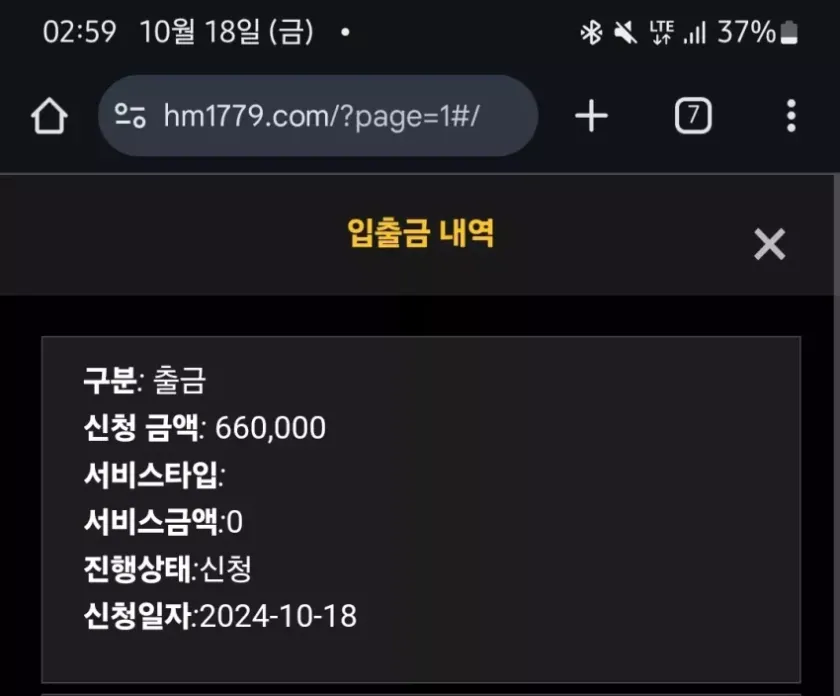Open a new browser tab
Screen dimensions: 840x696
pos(591,117)
